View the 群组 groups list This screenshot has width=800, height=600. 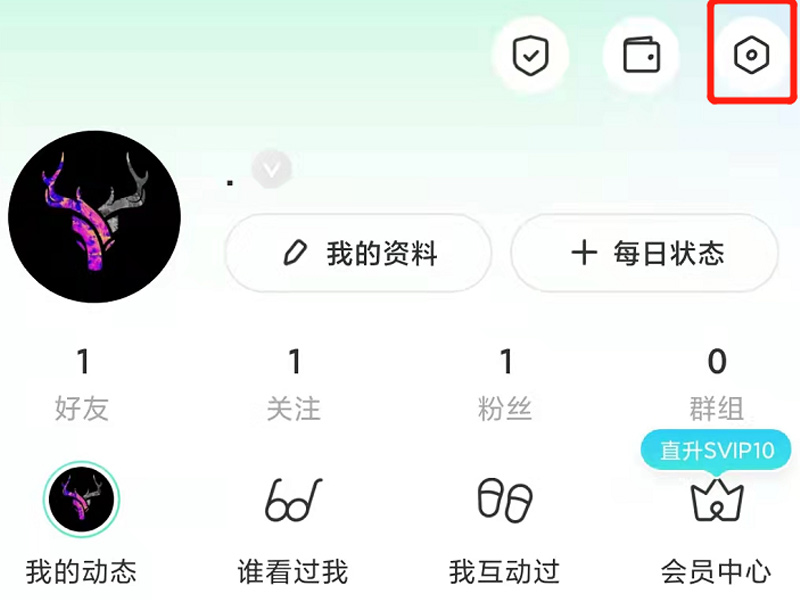(717, 384)
